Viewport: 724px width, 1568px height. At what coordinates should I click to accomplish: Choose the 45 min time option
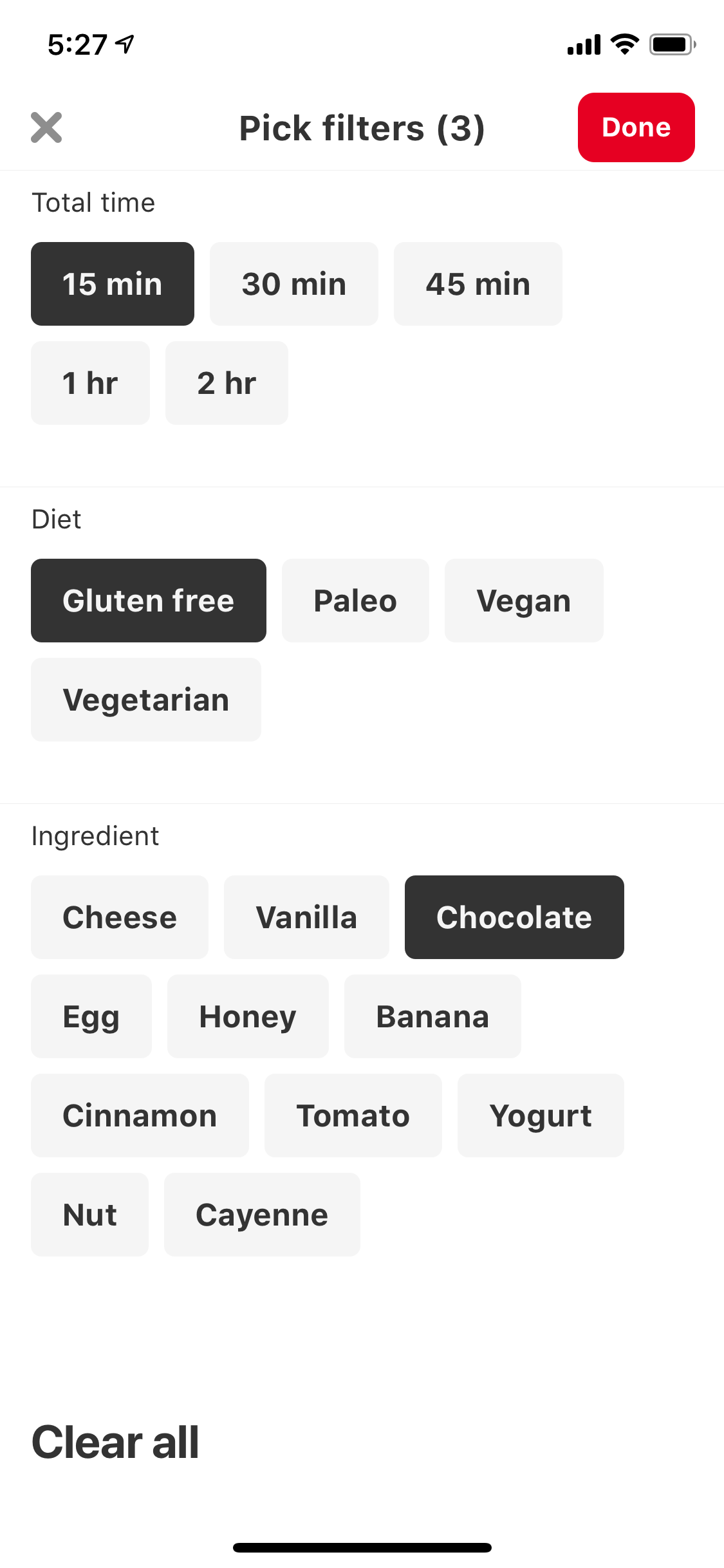478,284
